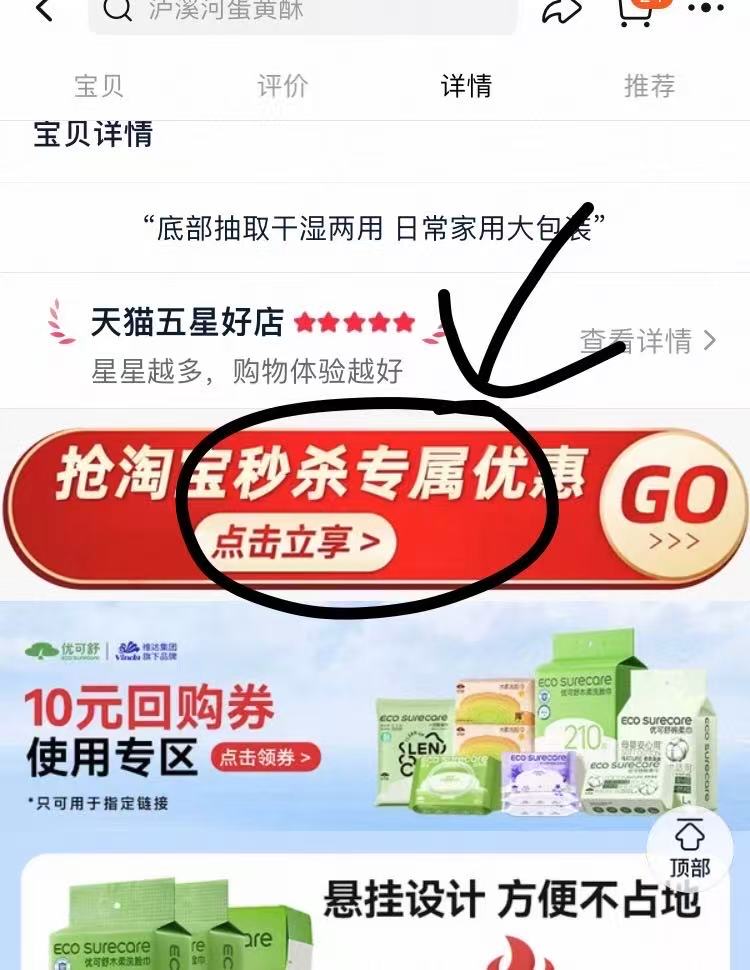Go back using the top-left arrow
This screenshot has height=970, width=750.
point(45,10)
